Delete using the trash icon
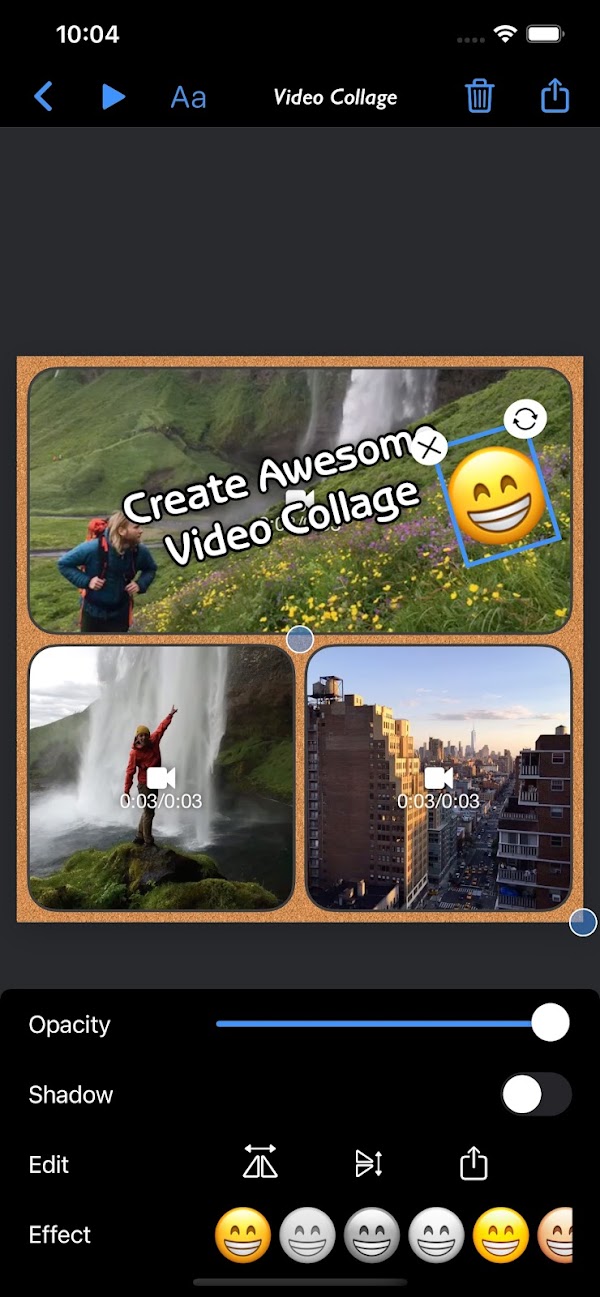 click(480, 97)
